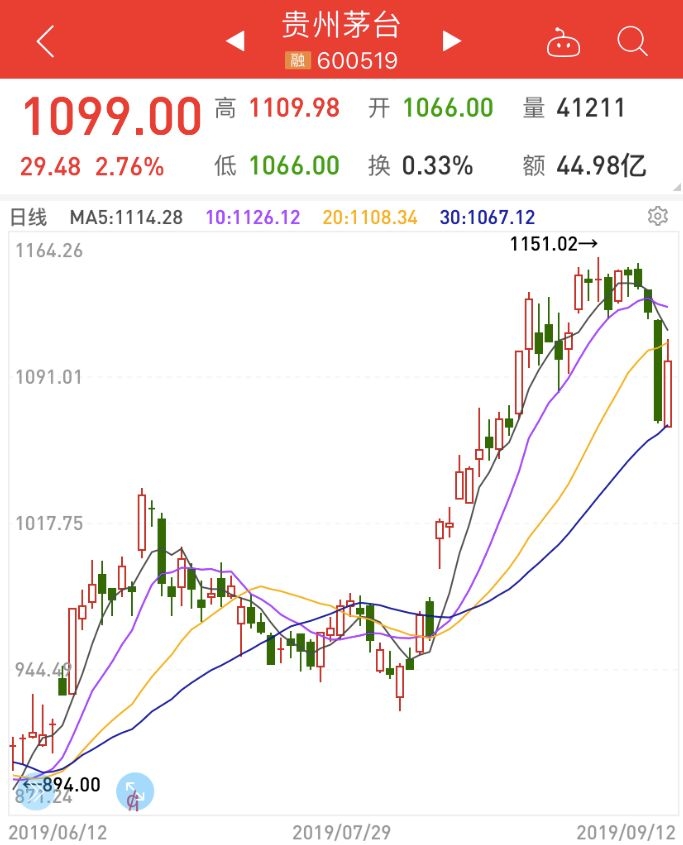Screen dimensions: 683x845
Task: Expand the chart to fullscreen
Action: [133, 793]
